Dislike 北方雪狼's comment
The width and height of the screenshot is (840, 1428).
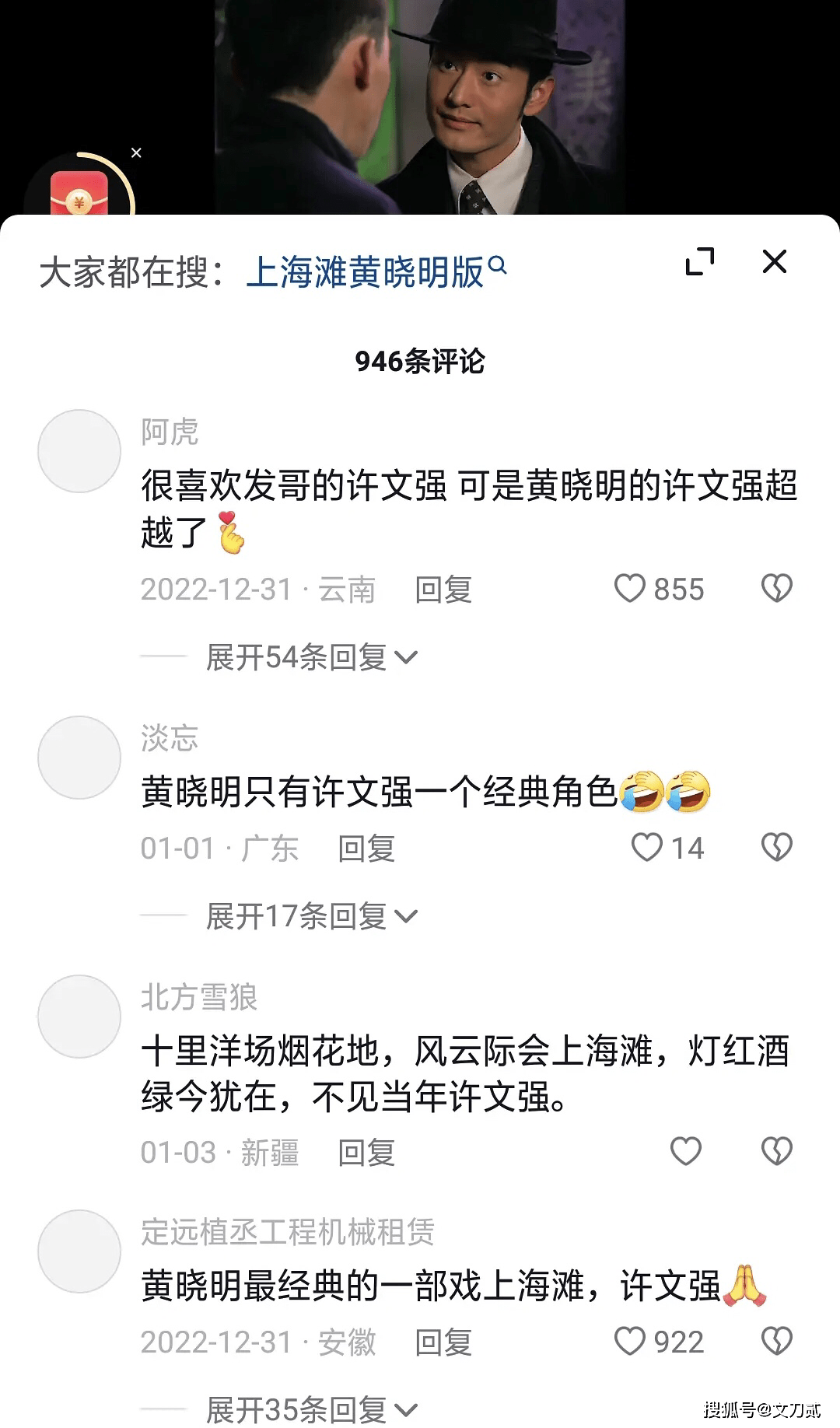(775, 1152)
